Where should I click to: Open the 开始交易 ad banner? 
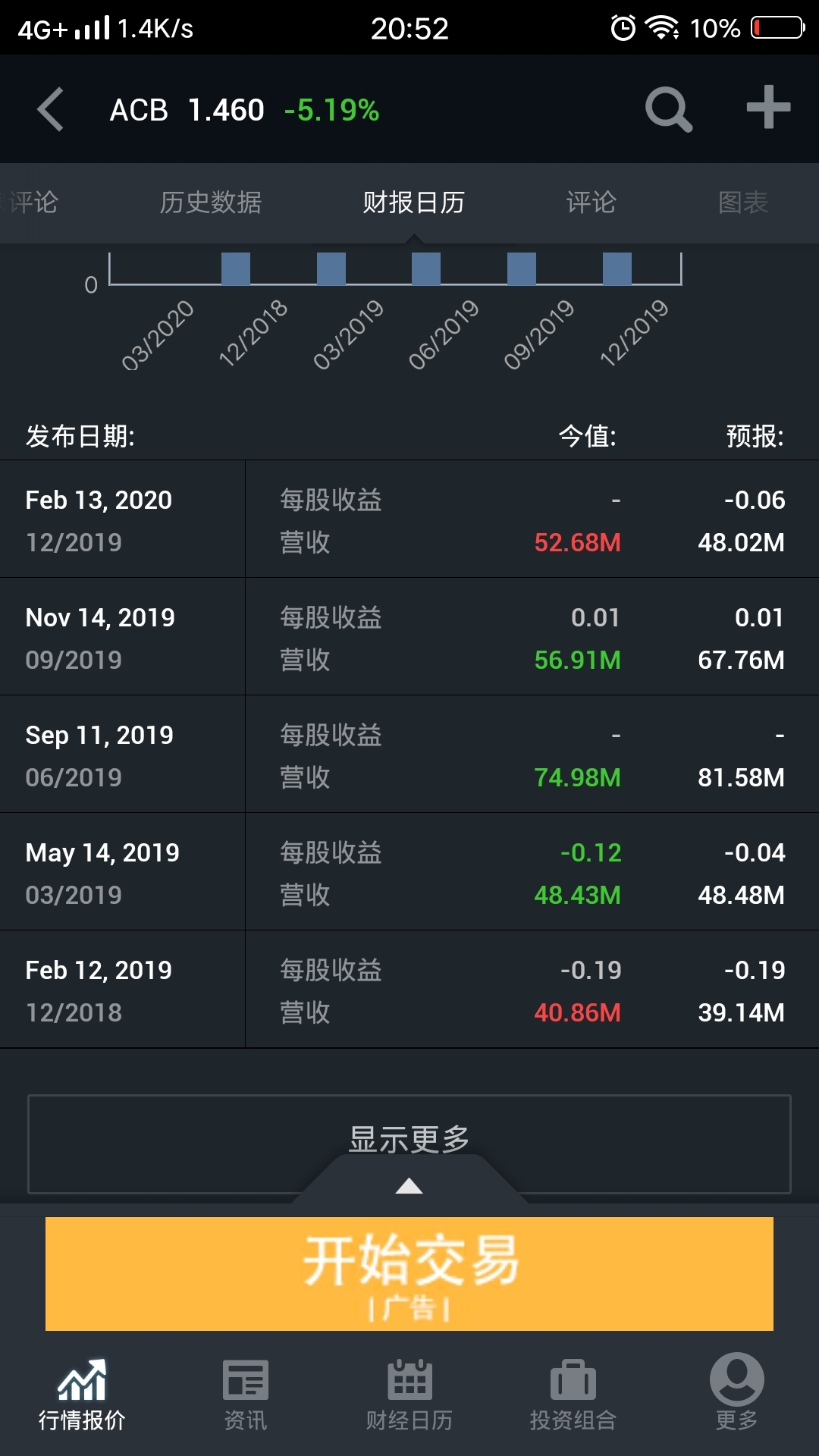click(409, 1274)
